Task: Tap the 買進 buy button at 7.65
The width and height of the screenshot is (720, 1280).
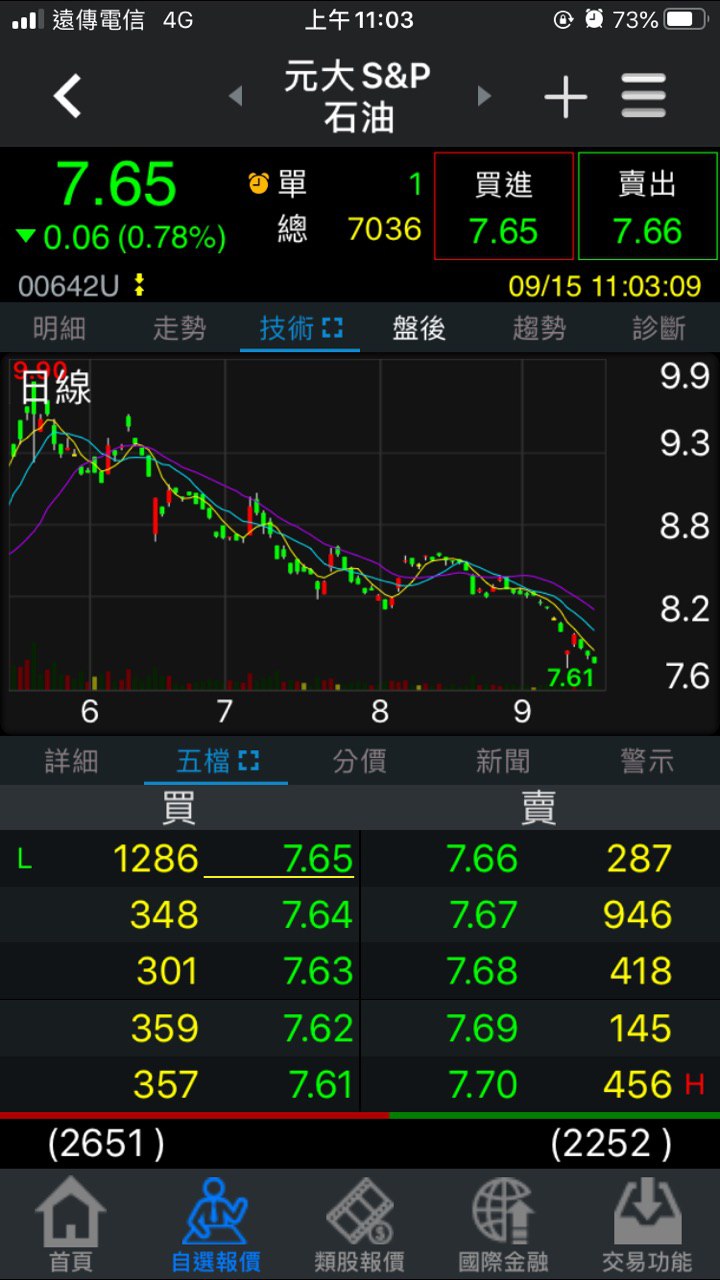Action: click(x=504, y=206)
